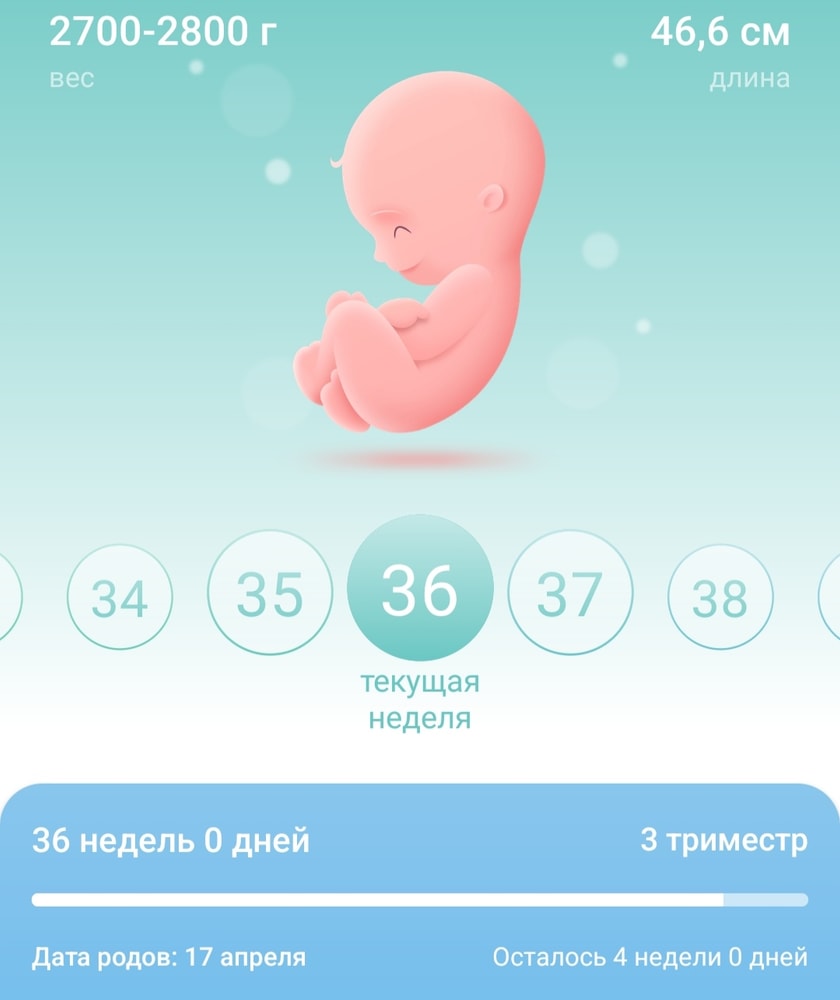The image size is (840, 1000).
Task: Tap the partially visible week circle on the right
Action: click(830, 595)
